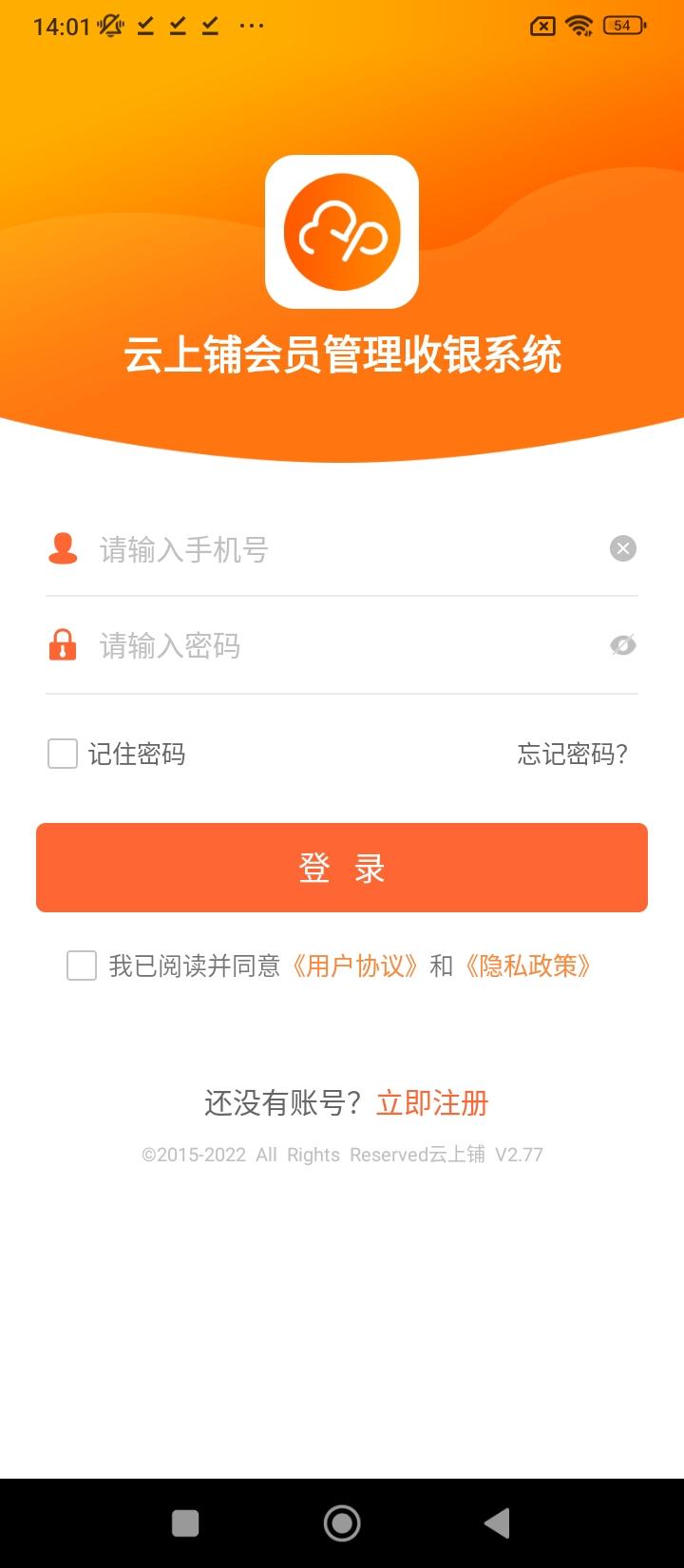Viewport: 684px width, 1568px height.
Task: Click the clear (X) icon in phone field
Action: [x=622, y=548]
